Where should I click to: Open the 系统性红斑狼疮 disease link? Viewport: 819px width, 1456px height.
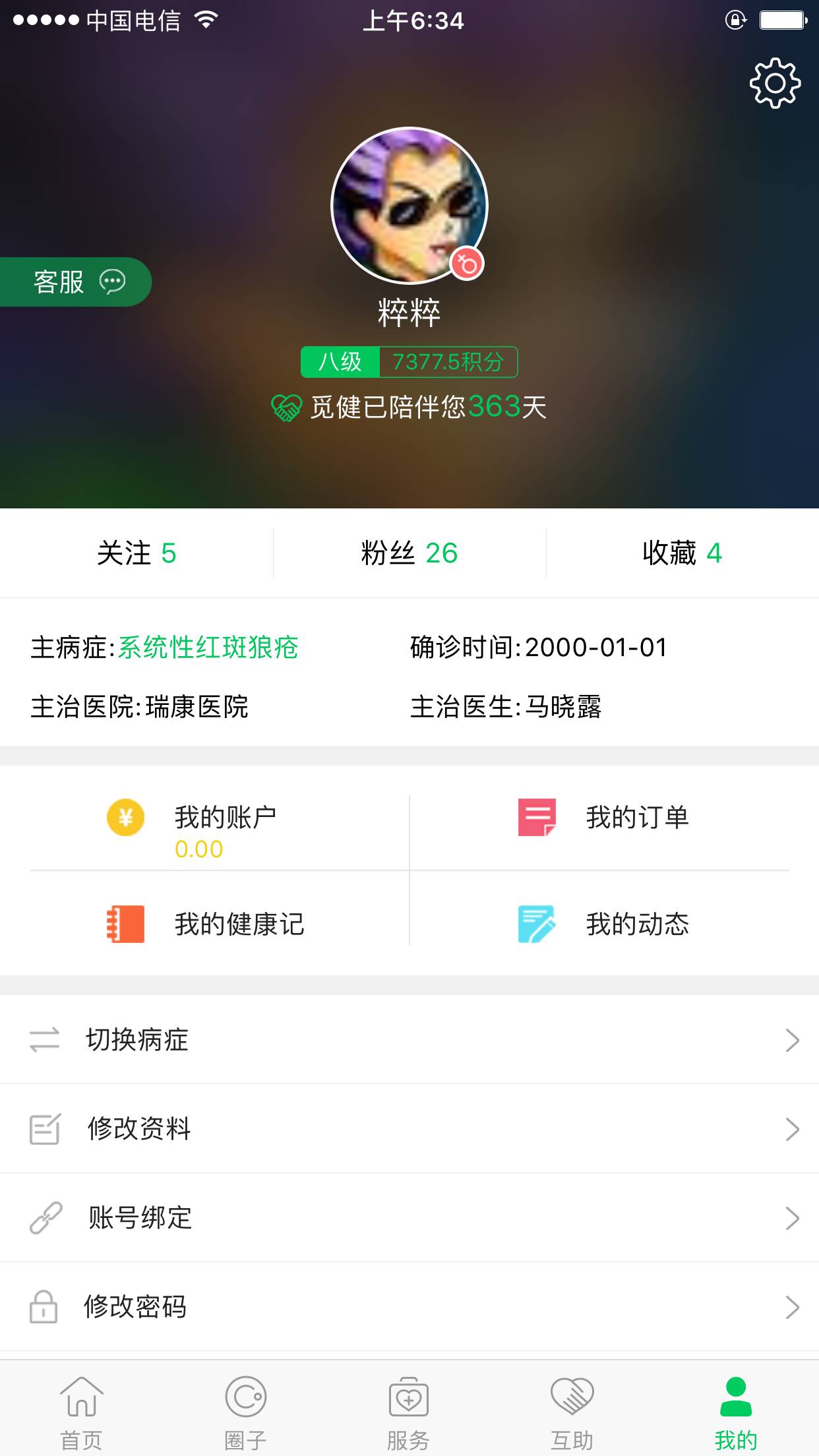coord(208,648)
